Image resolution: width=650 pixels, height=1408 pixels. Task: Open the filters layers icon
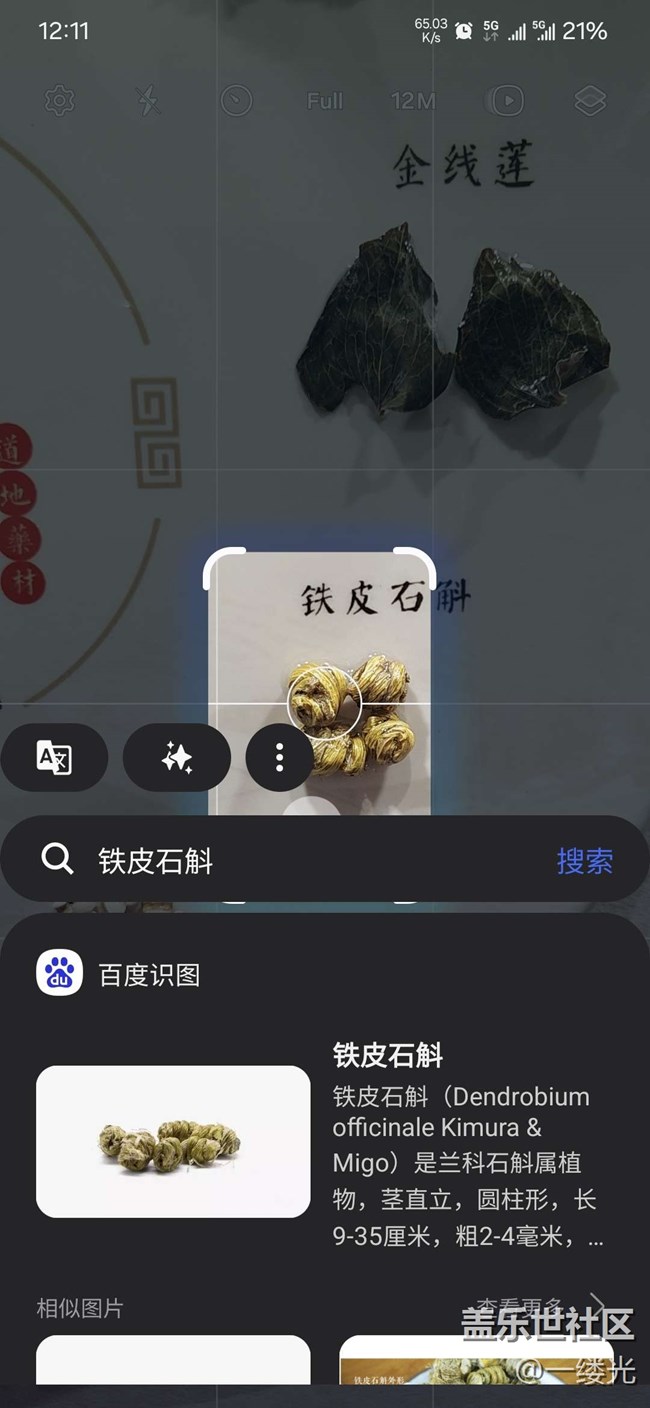[590, 100]
